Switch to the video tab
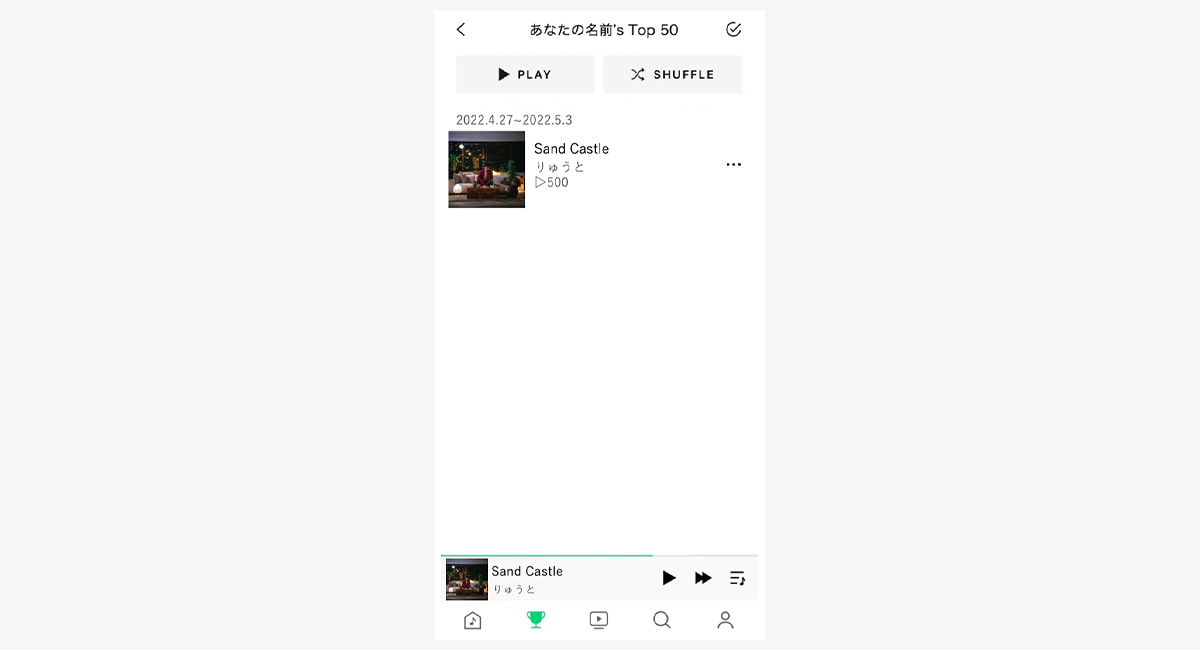This screenshot has height=650, width=1200. coord(598,620)
